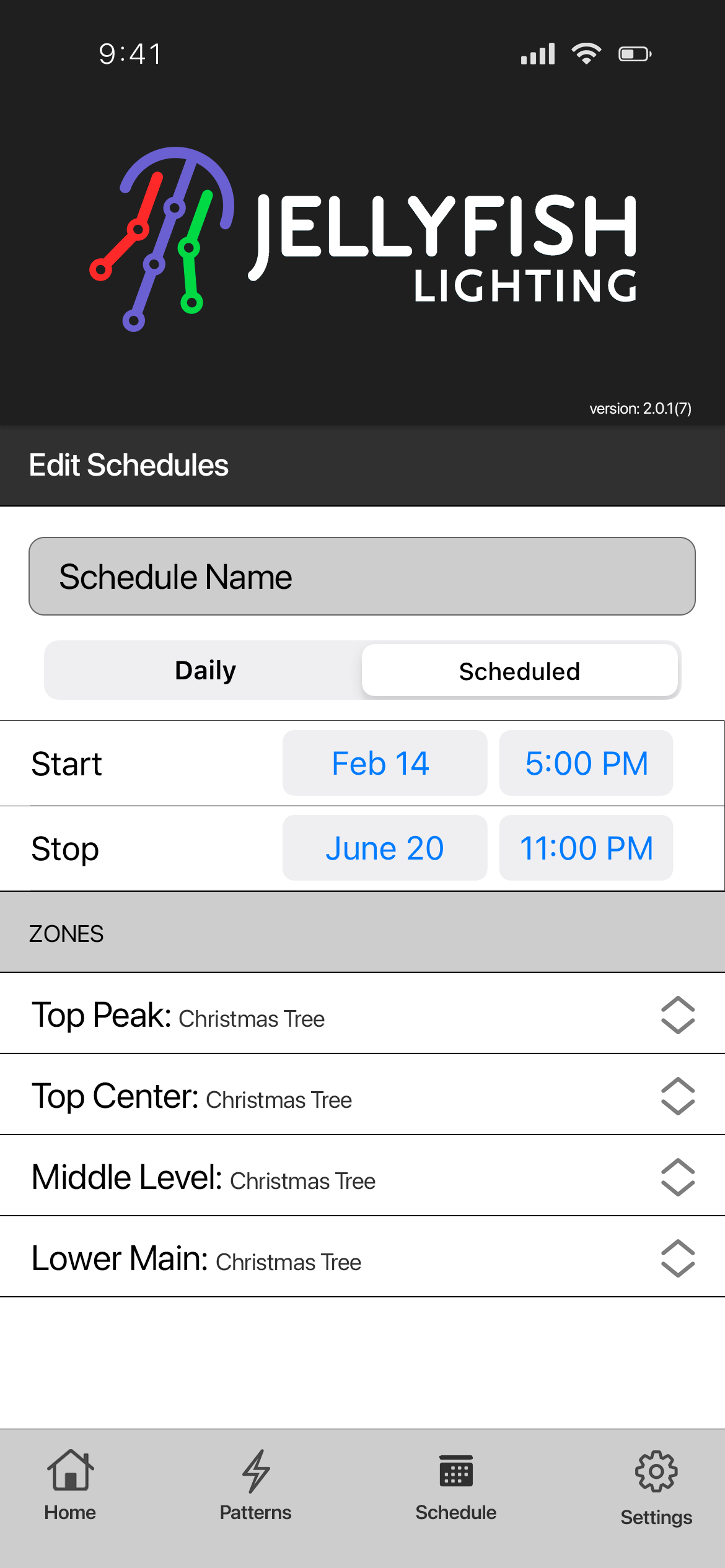Edit the 11:00 PM stop time
The image size is (725, 1568).
point(586,848)
